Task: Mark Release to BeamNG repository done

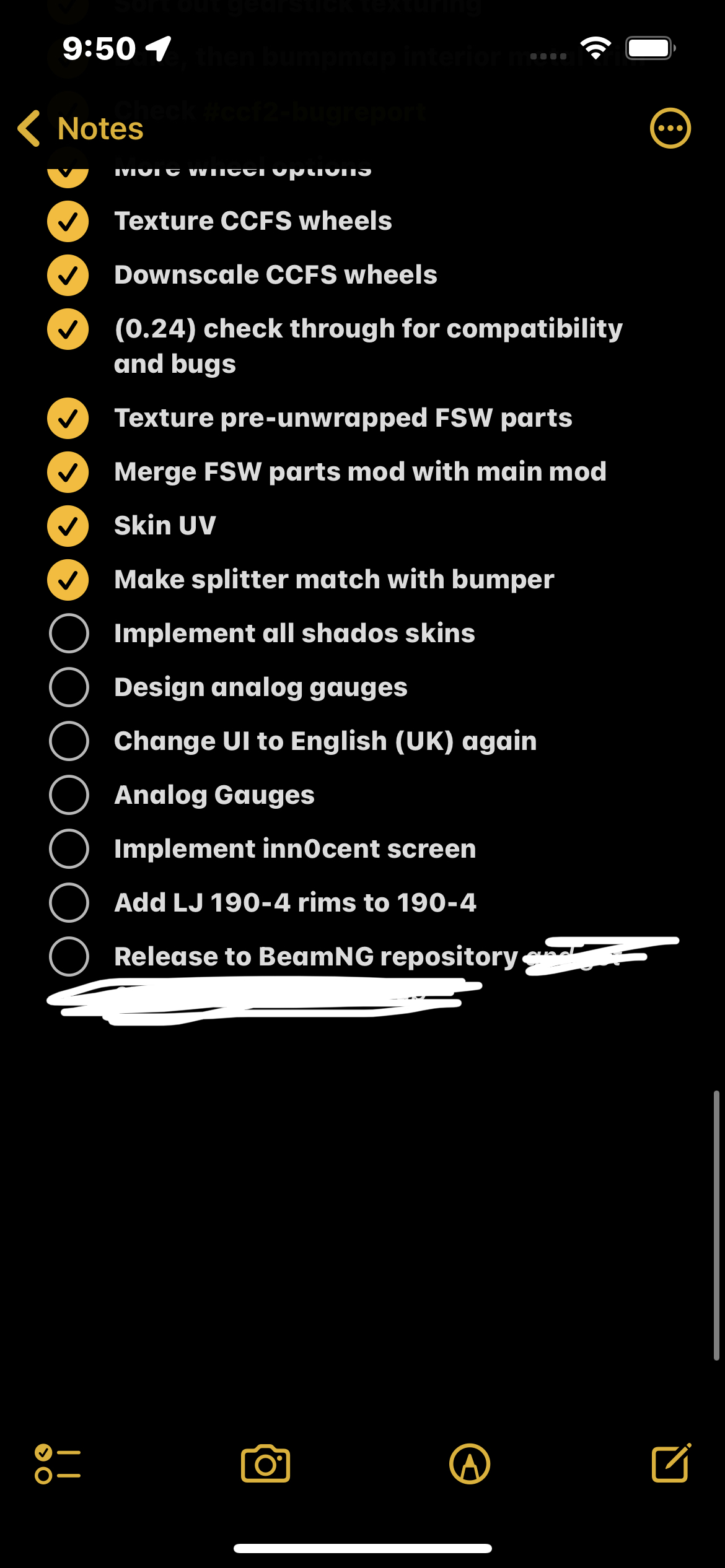Action: 68,957
